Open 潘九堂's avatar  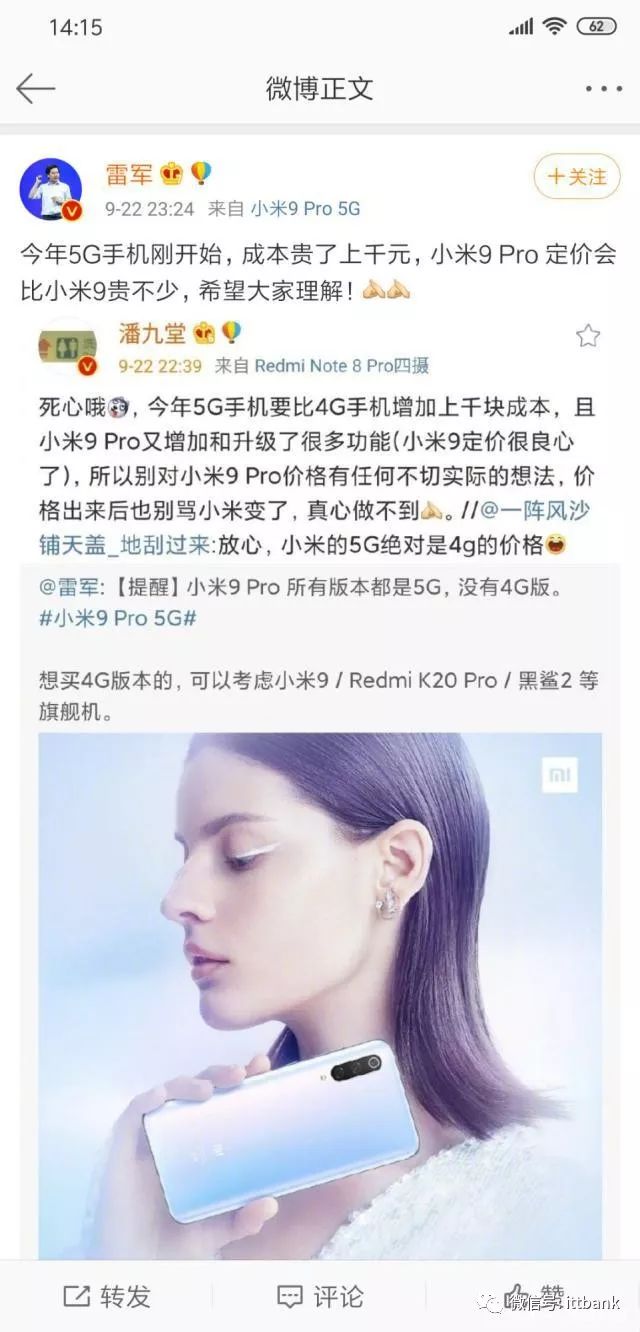(68, 347)
